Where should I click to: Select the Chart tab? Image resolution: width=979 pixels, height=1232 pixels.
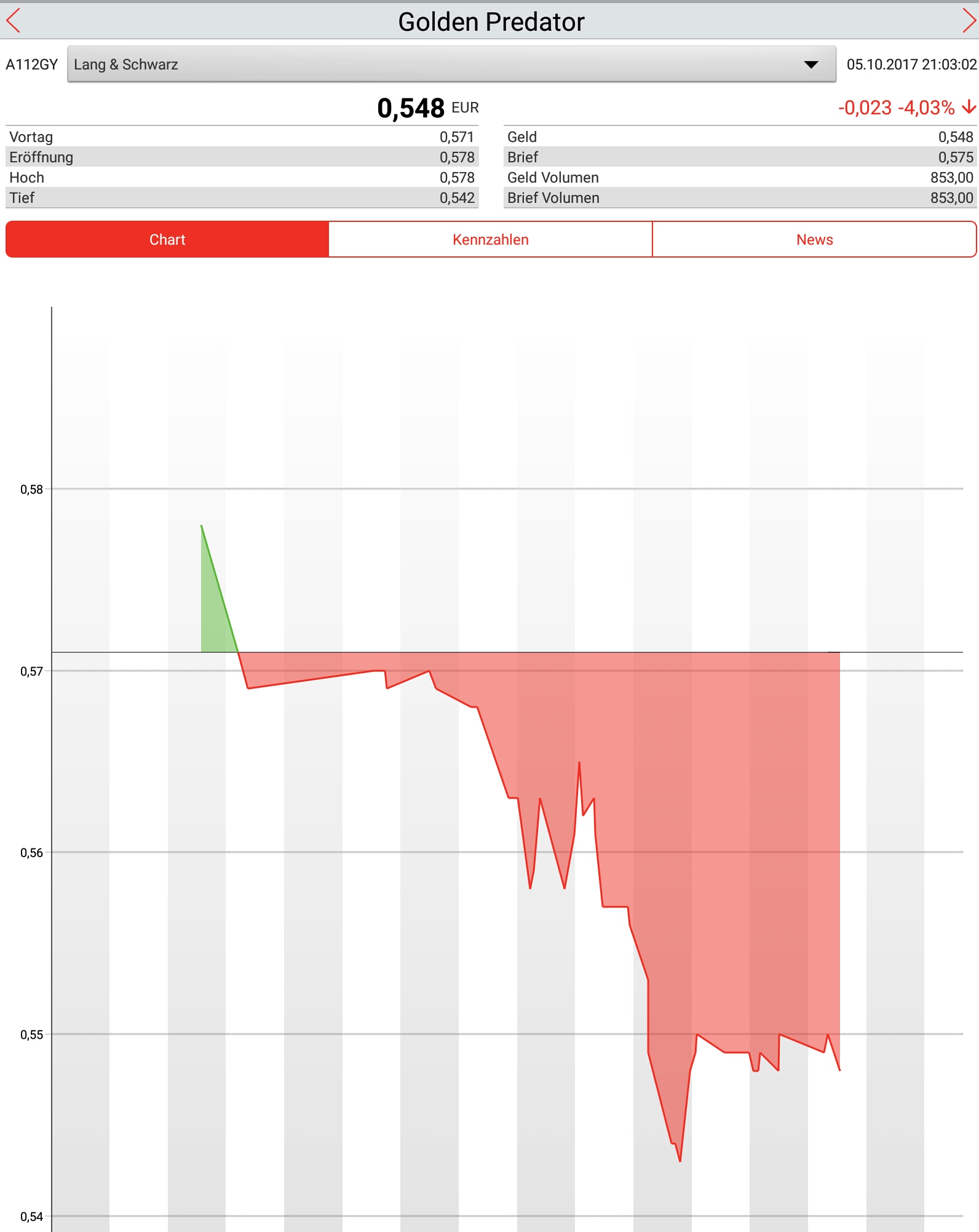click(167, 240)
